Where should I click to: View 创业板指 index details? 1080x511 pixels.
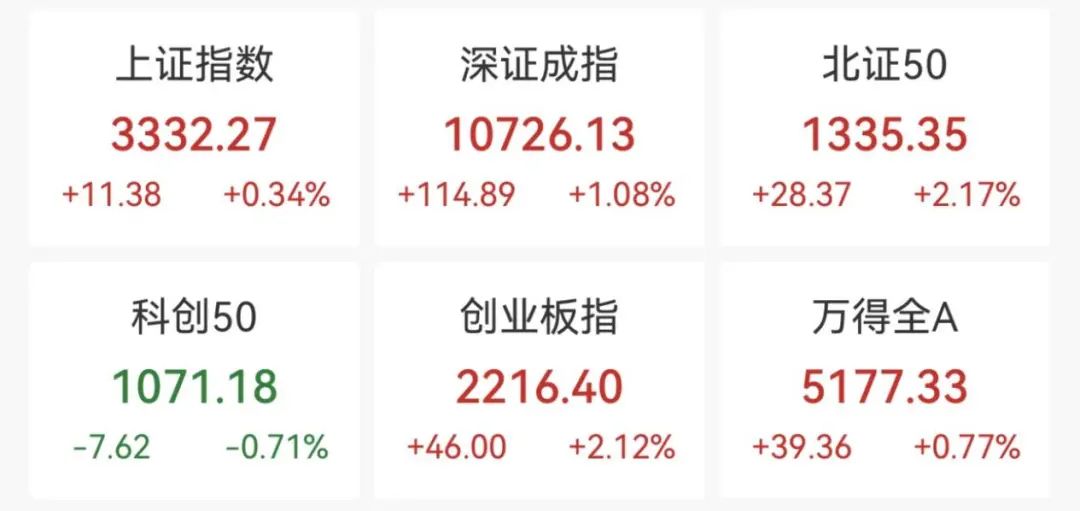coord(539,382)
